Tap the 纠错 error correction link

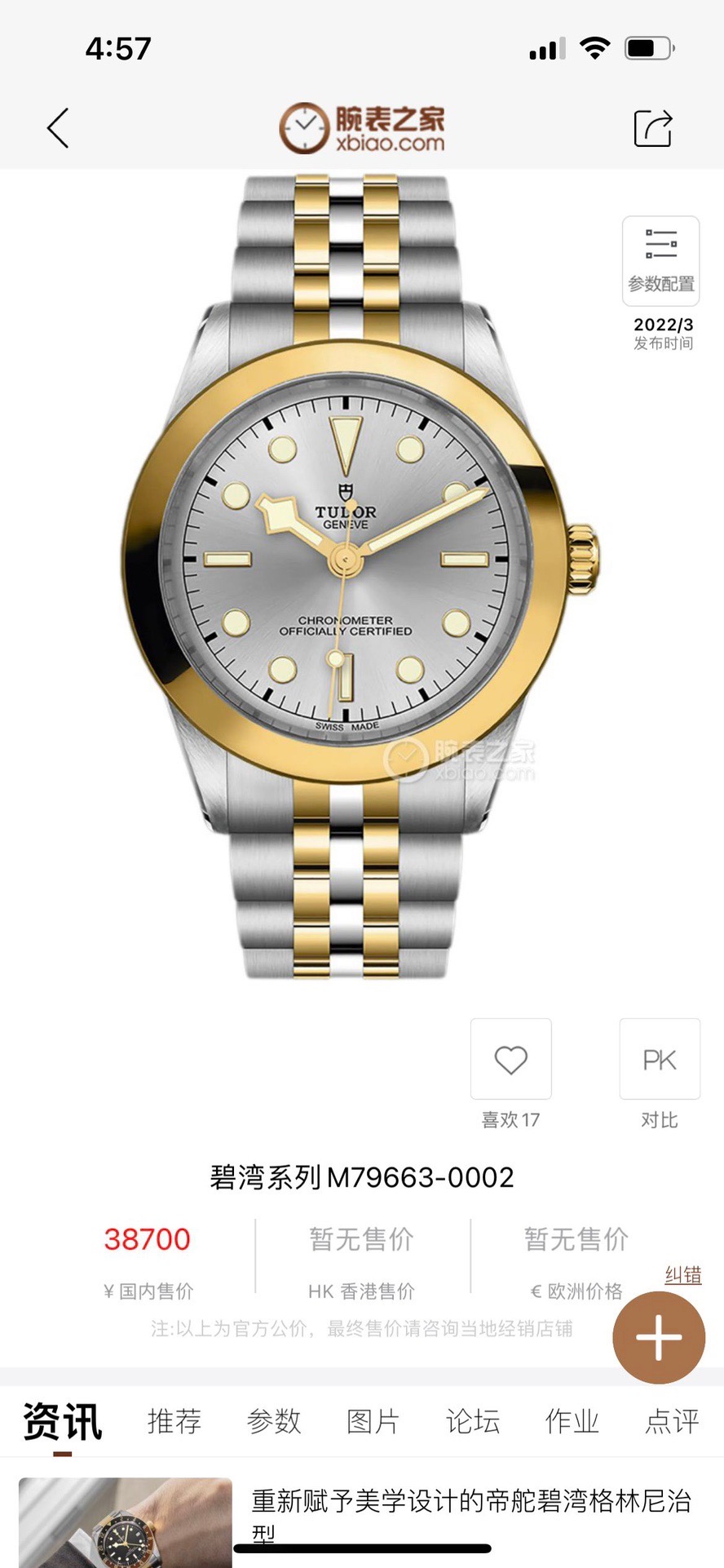682,1275
